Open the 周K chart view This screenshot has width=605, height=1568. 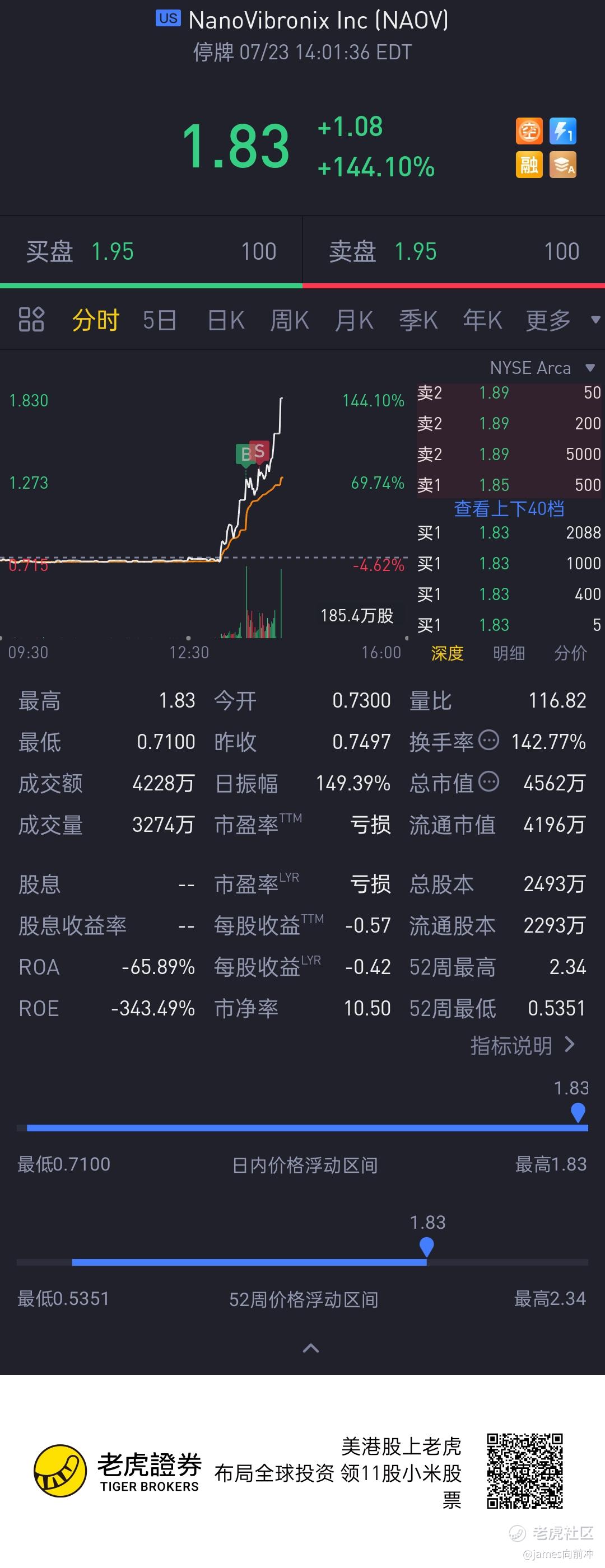click(290, 320)
